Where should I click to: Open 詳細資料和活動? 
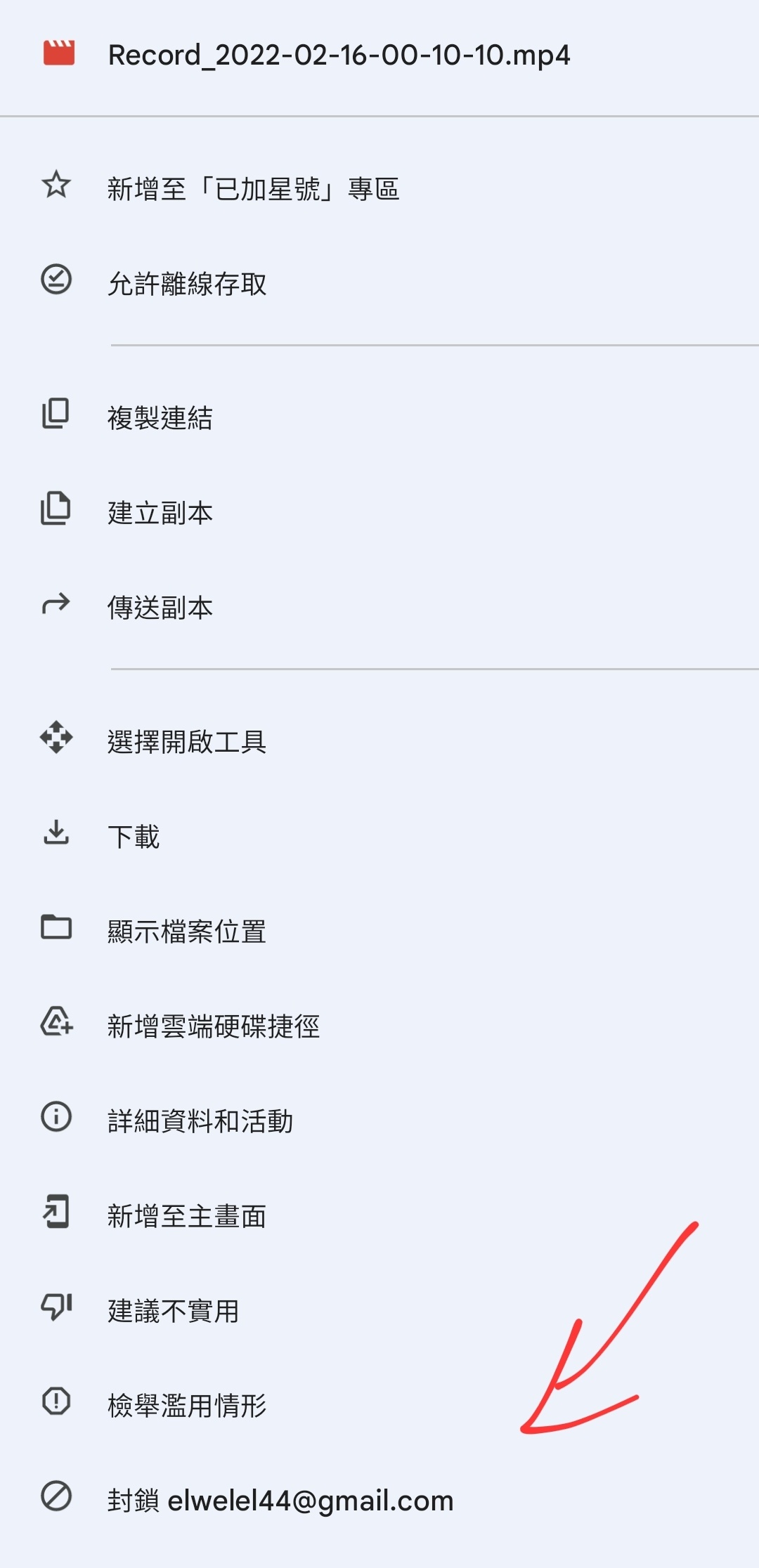tap(379, 1121)
